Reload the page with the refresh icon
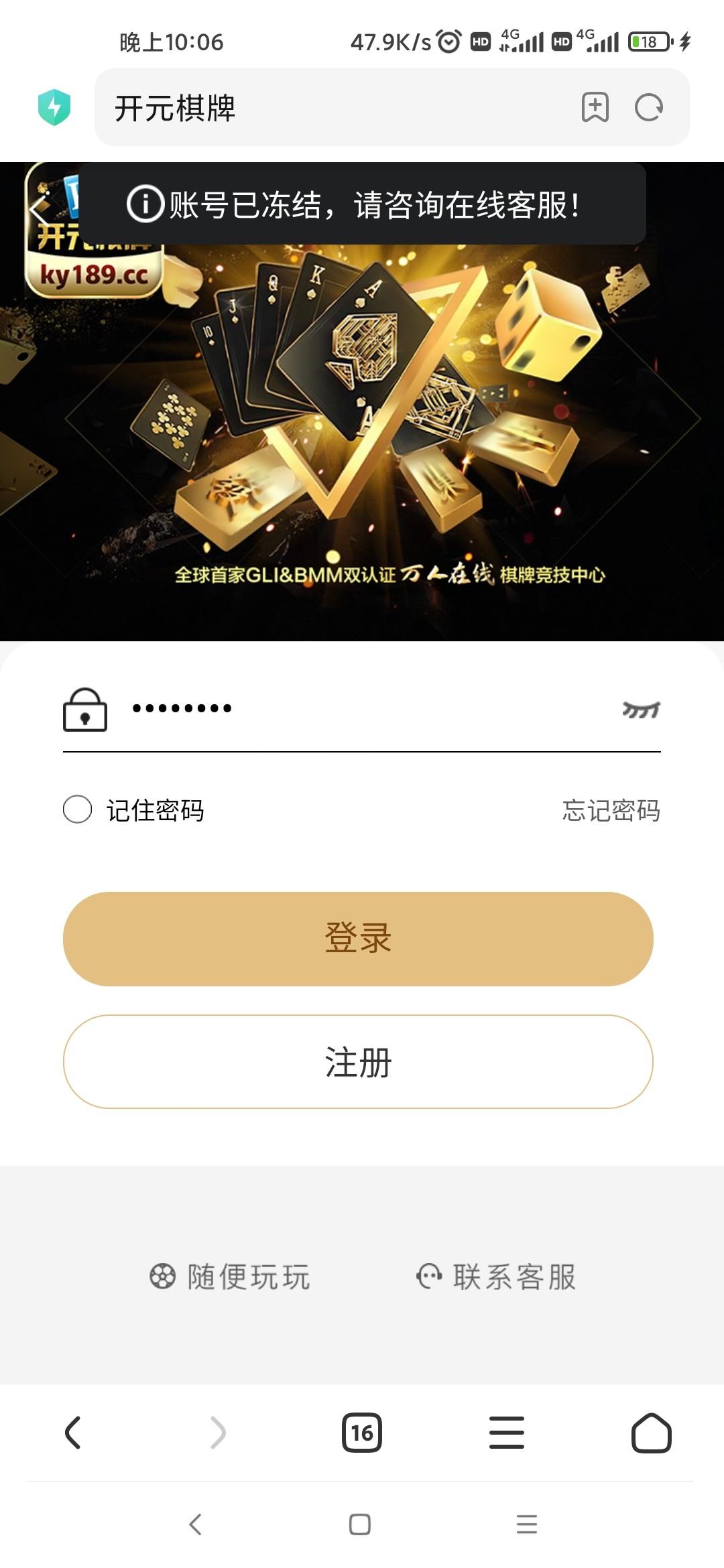 pos(648,107)
